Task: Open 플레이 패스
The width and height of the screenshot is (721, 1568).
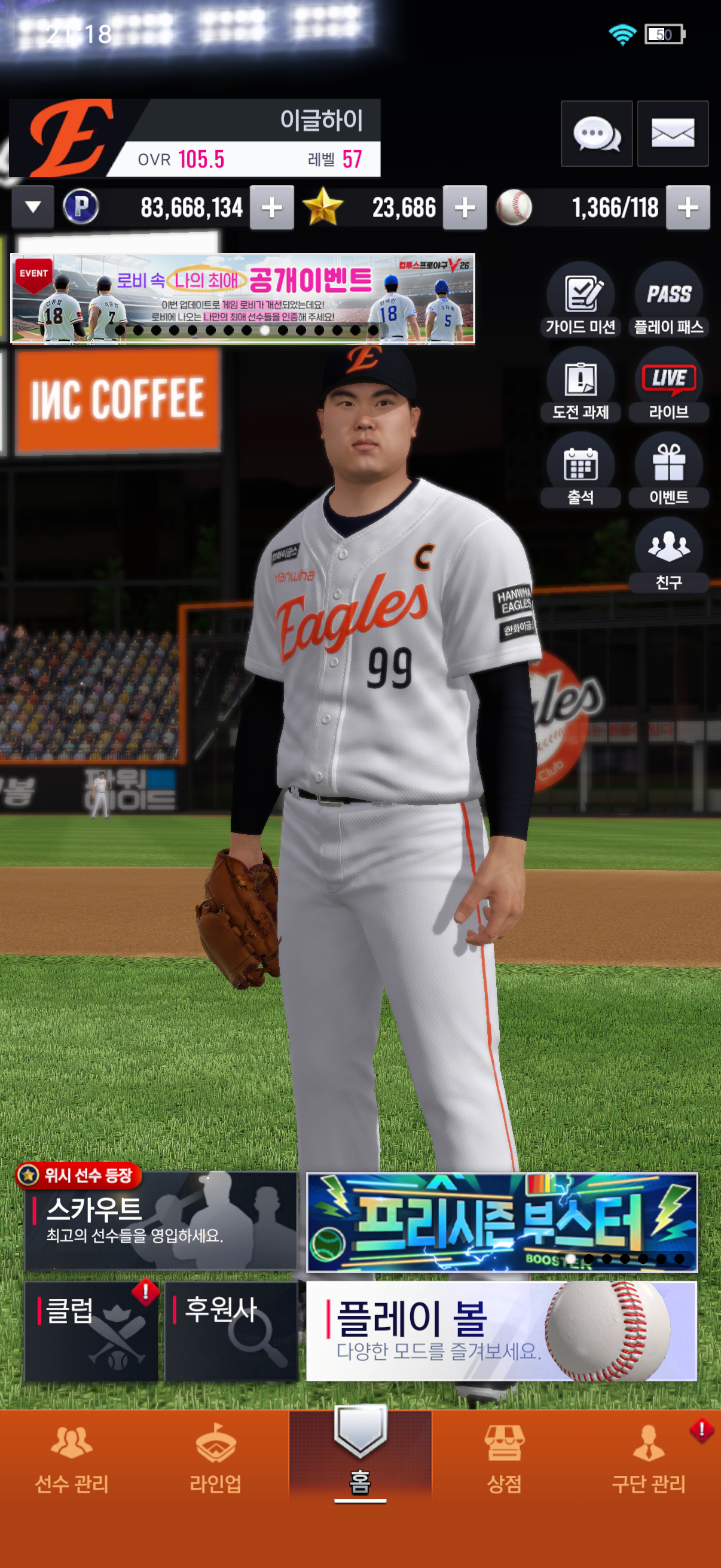Action: 668,300
